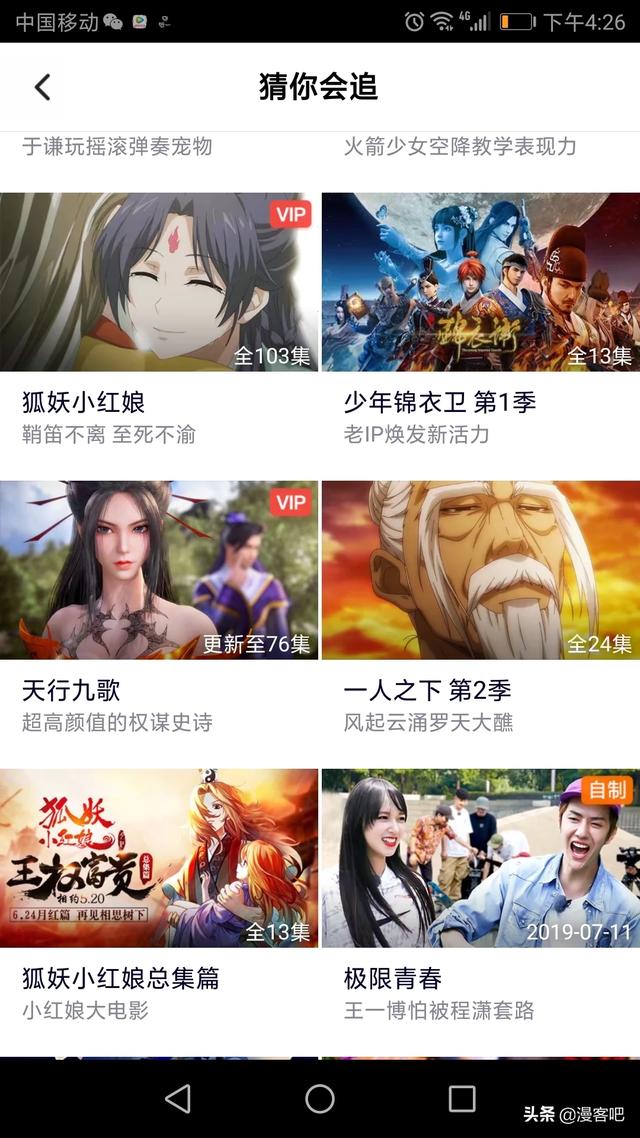This screenshot has height=1138, width=640.
Task: Open 狐妖小红娘 with 103 episodes
Action: point(159,282)
